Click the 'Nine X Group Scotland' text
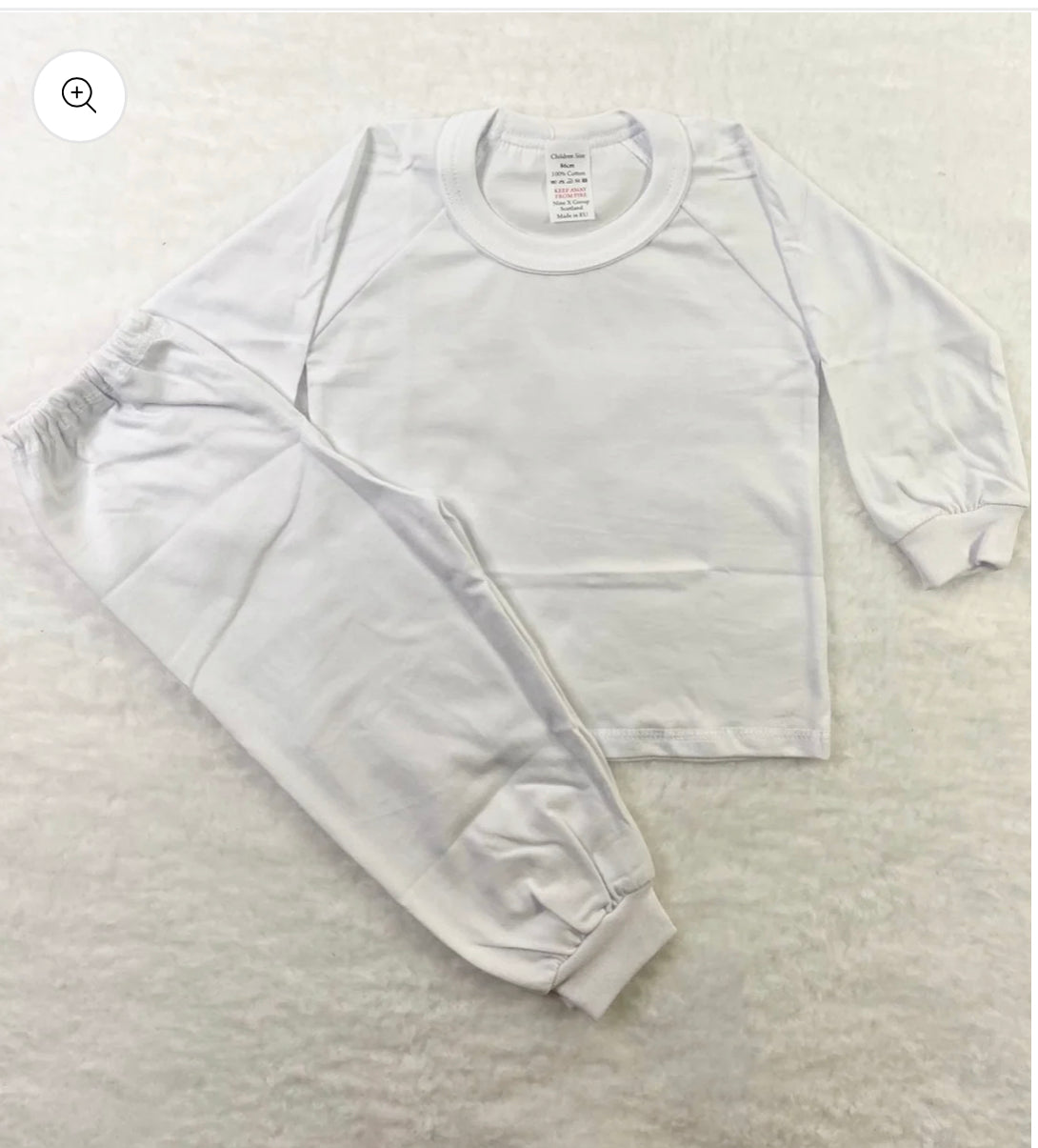 click(570, 204)
